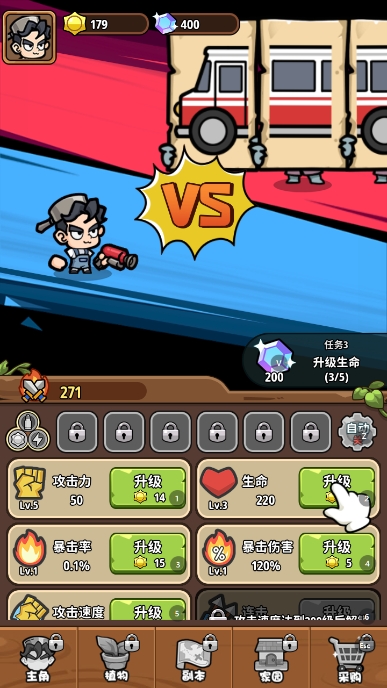Upgrade 攻击速度 stat

(x=148, y=609)
